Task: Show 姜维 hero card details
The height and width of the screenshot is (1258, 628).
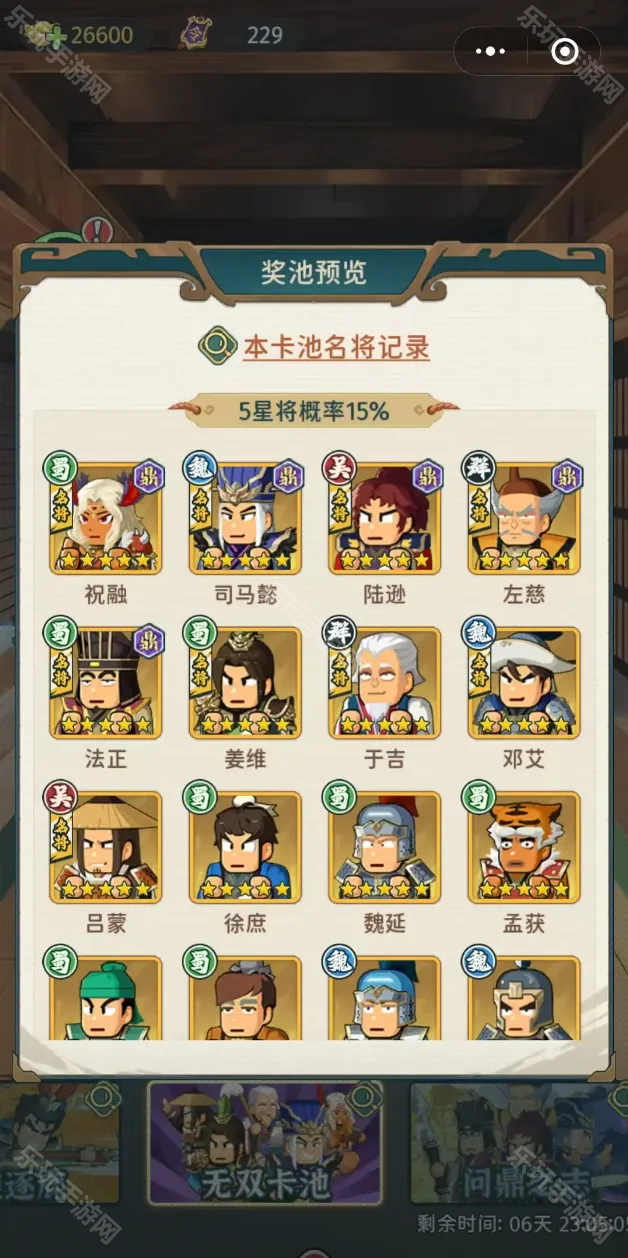Action: (x=244, y=683)
